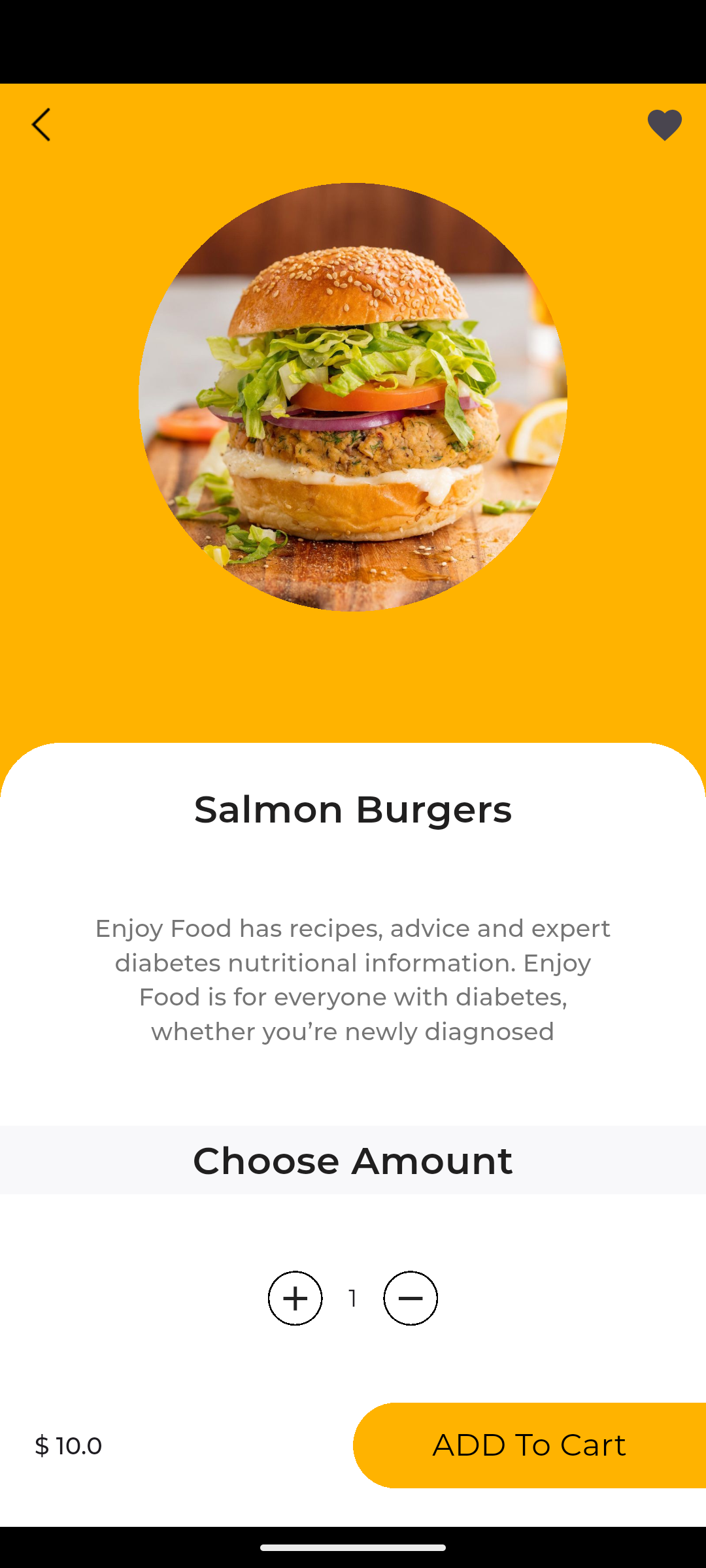This screenshot has width=706, height=1568.
Task: Favorite the Salmon Burgers with the heart icon
Action: pos(665,125)
